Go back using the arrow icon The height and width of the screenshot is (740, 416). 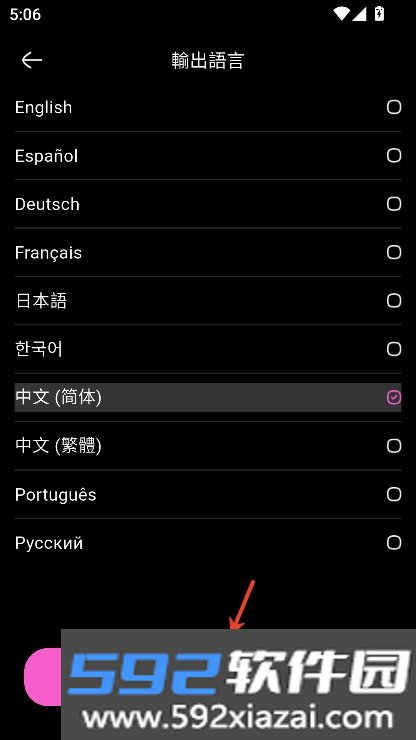click(32, 60)
